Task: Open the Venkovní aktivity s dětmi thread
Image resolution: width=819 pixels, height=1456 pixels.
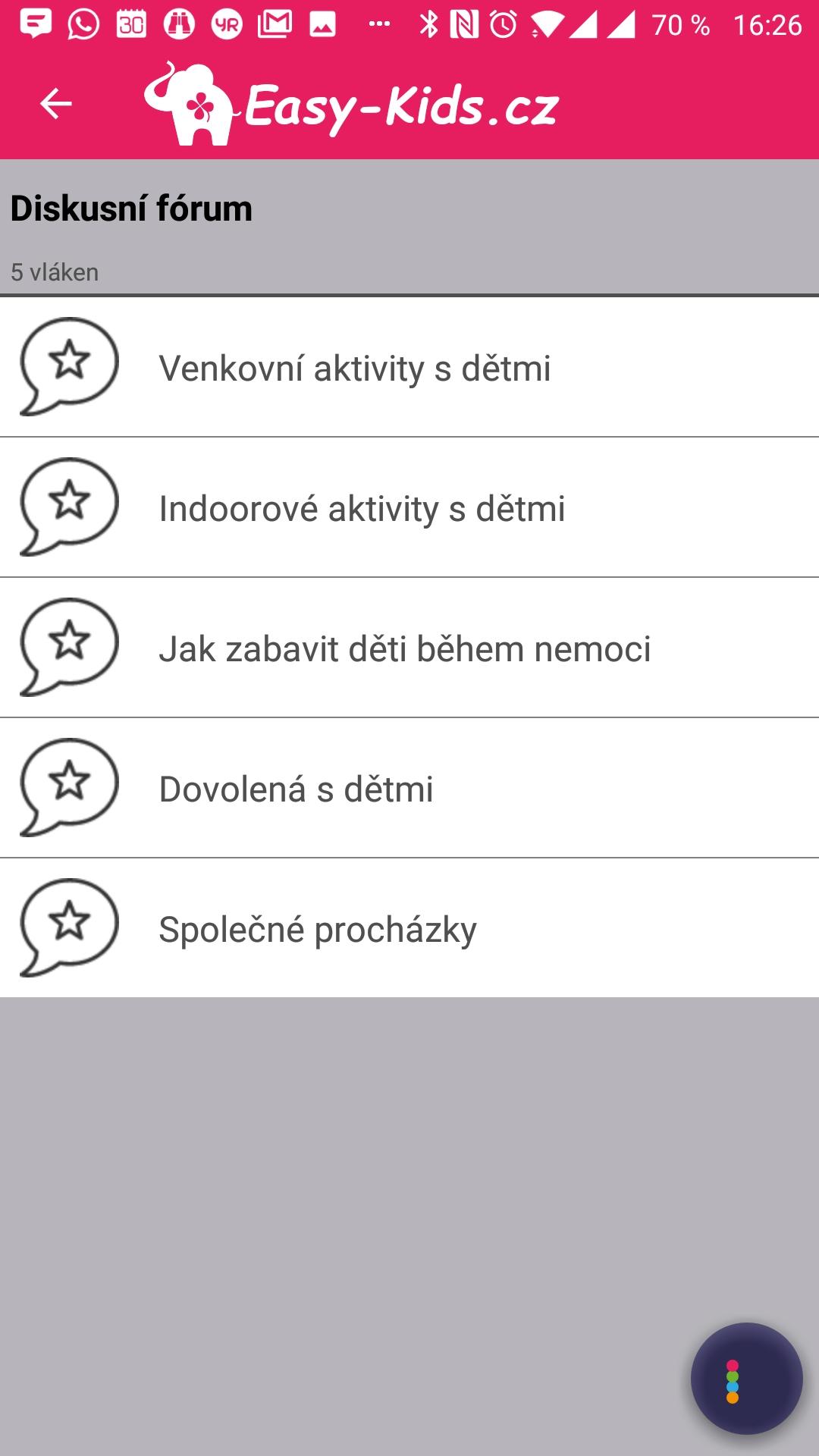Action: click(x=354, y=369)
